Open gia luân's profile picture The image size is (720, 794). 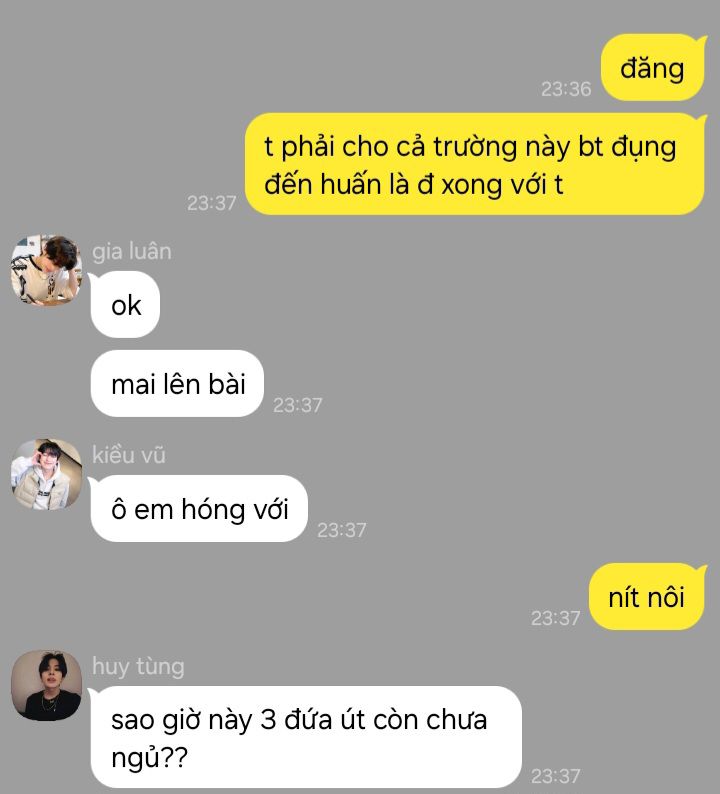click(46, 270)
